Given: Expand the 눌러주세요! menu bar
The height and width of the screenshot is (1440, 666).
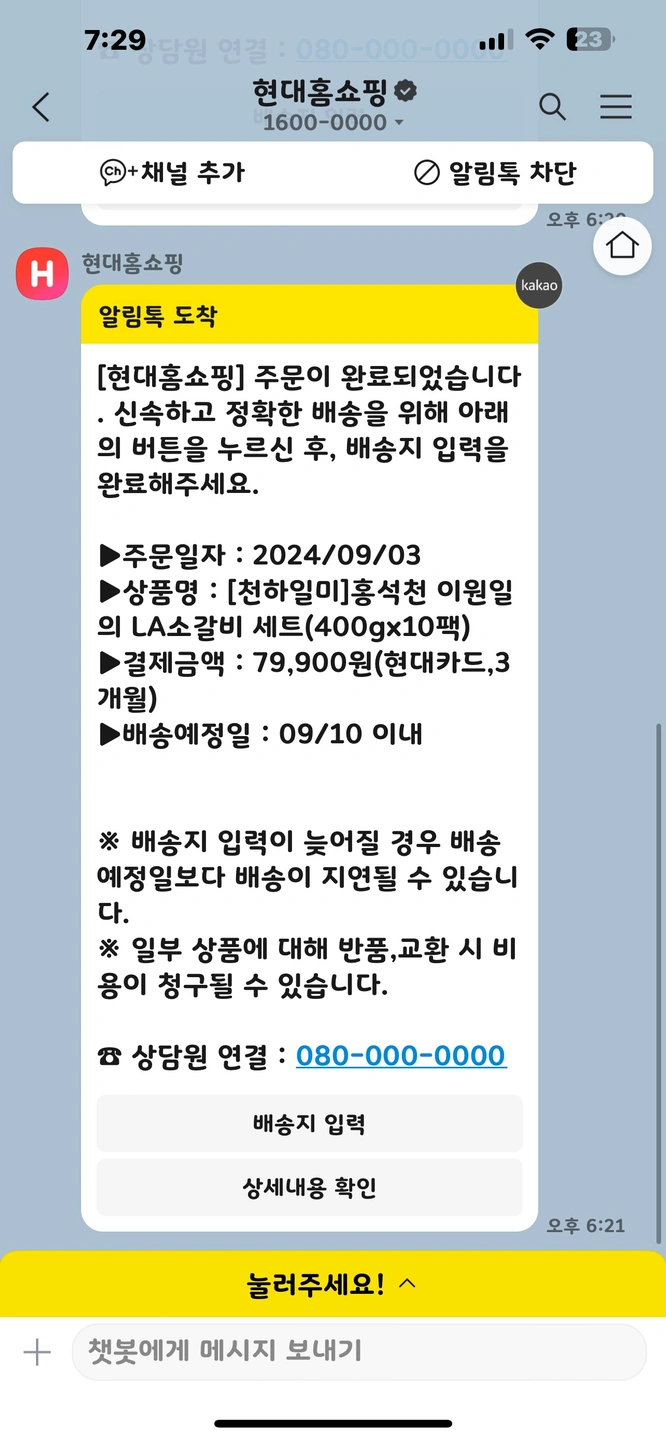Looking at the screenshot, I should click(332, 1284).
